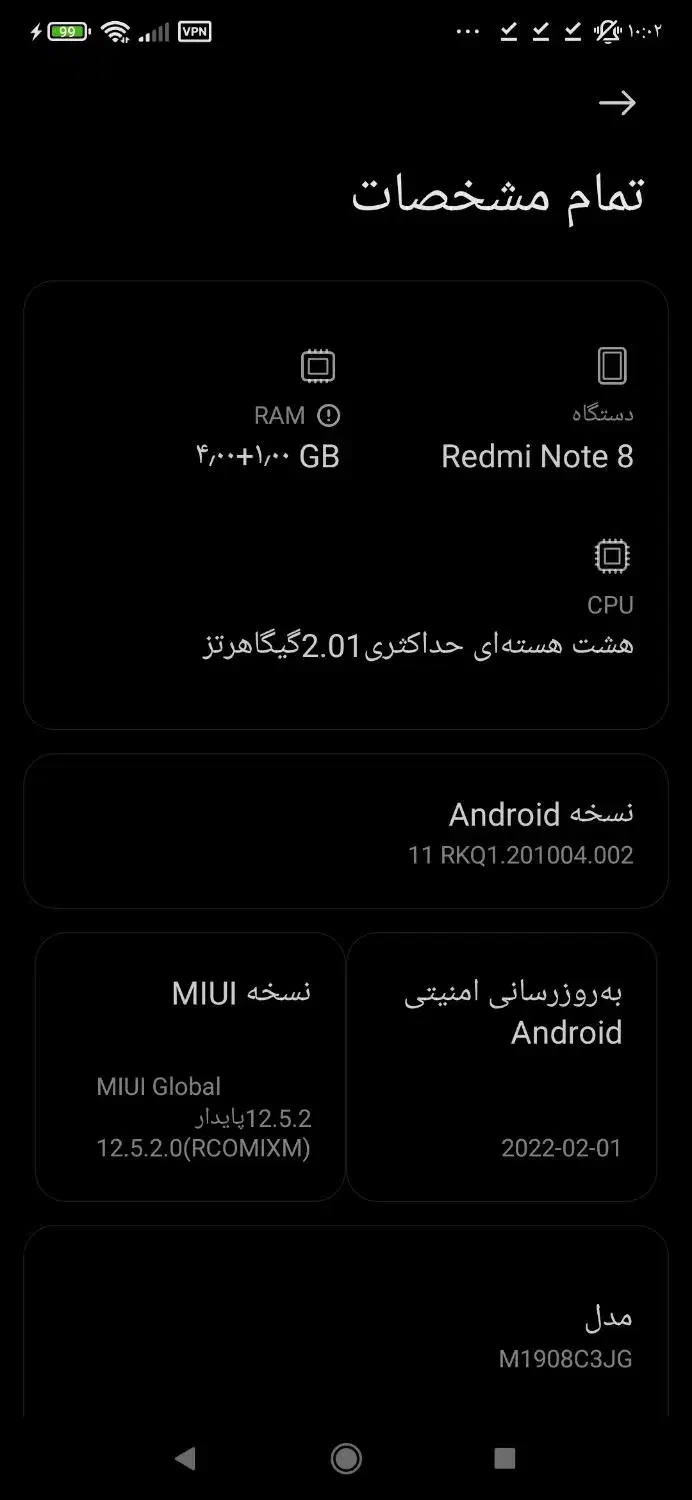
Task: Tap the system home button
Action: click(346, 1458)
